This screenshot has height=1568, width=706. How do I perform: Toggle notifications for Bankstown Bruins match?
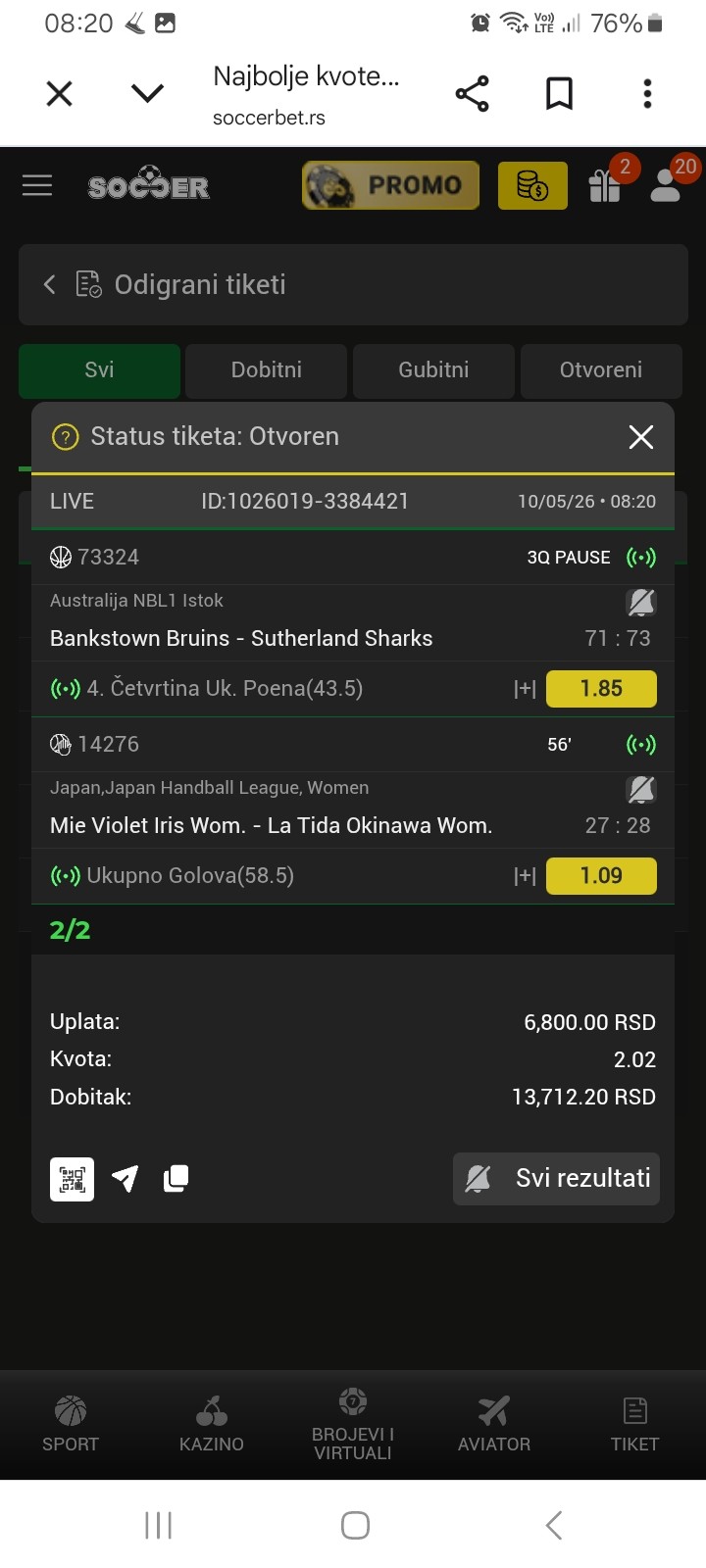(641, 602)
